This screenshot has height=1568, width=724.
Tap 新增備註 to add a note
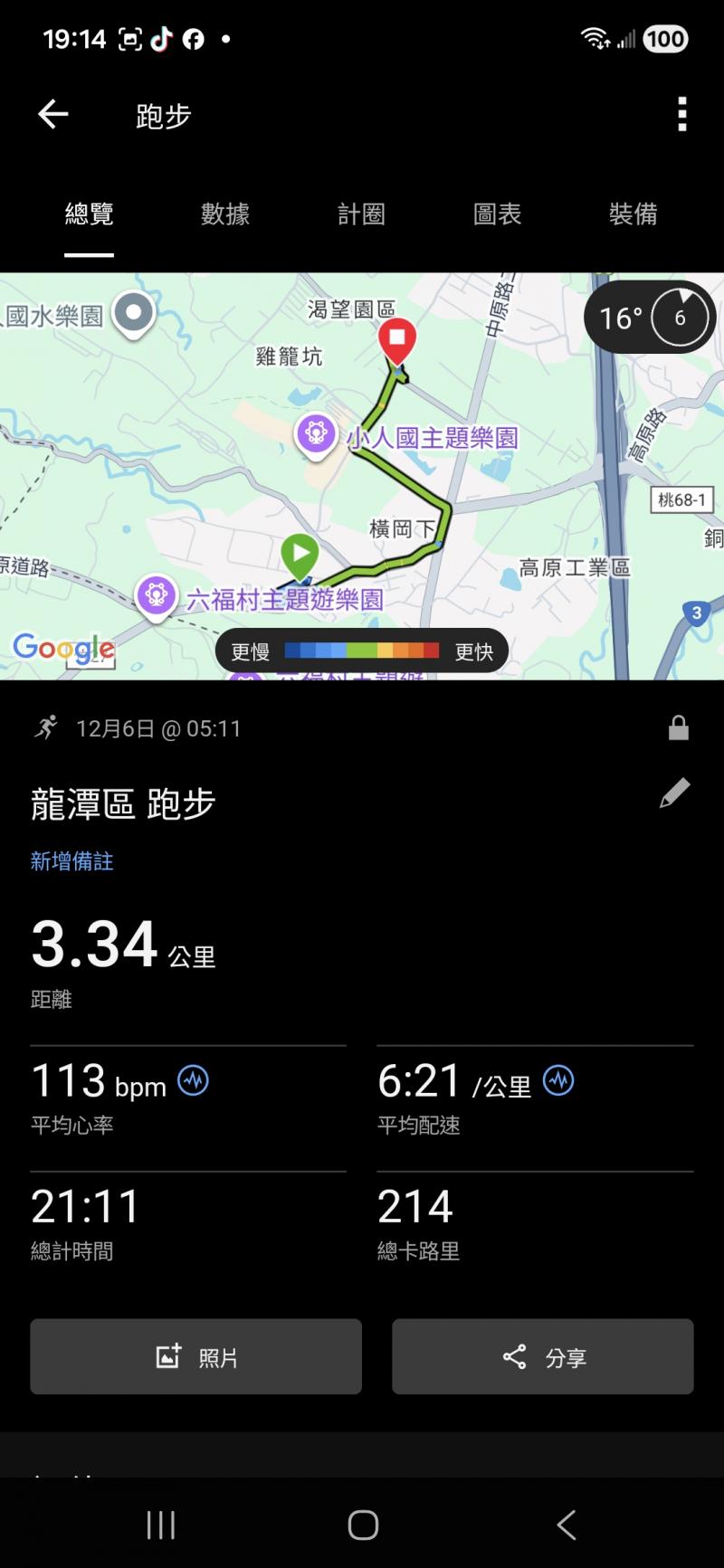(72, 861)
